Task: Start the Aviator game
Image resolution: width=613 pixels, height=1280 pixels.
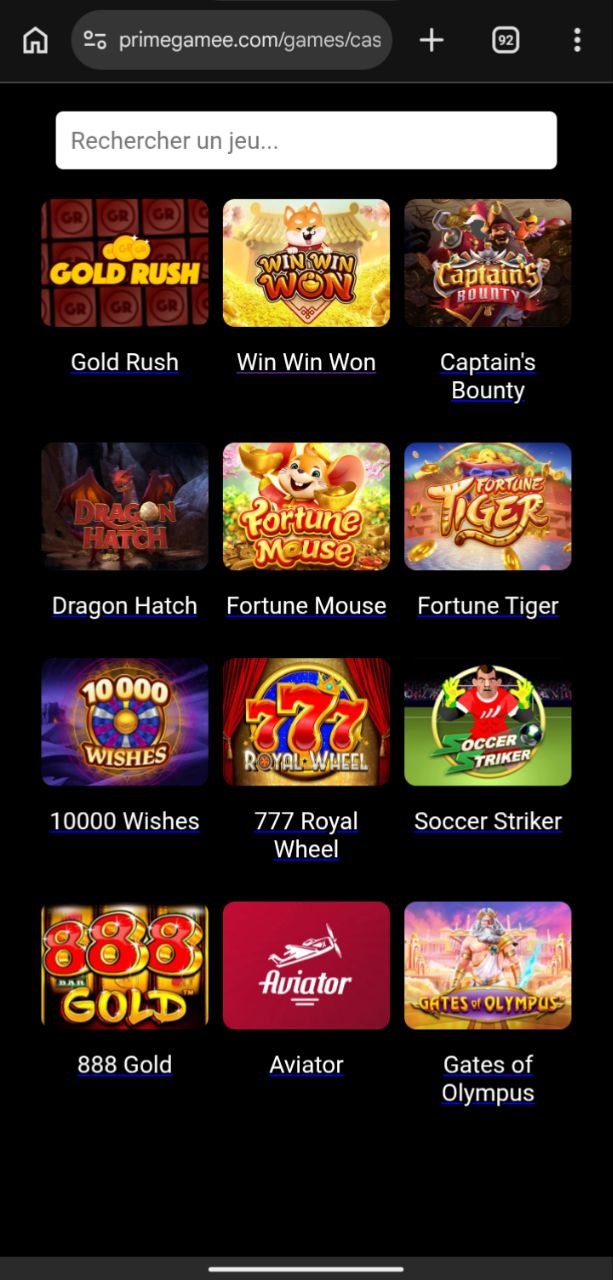Action: click(x=306, y=966)
